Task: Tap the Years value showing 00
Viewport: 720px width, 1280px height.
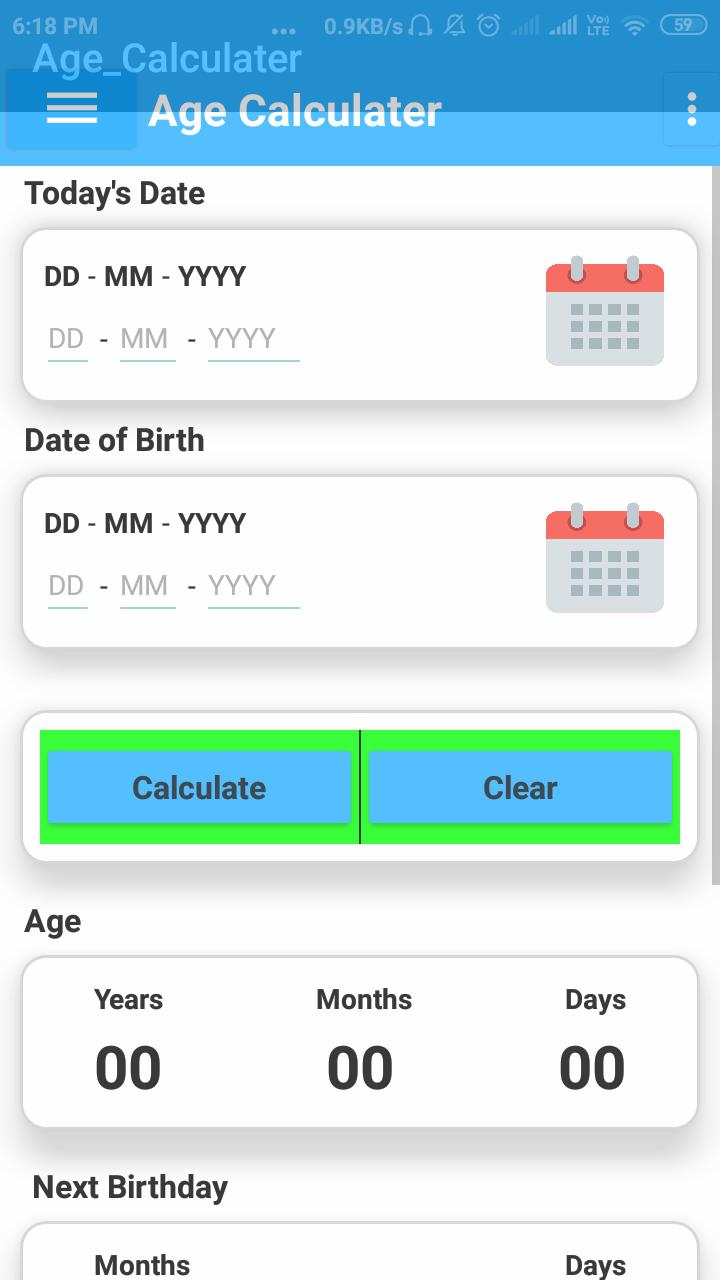Action: pos(127,1066)
